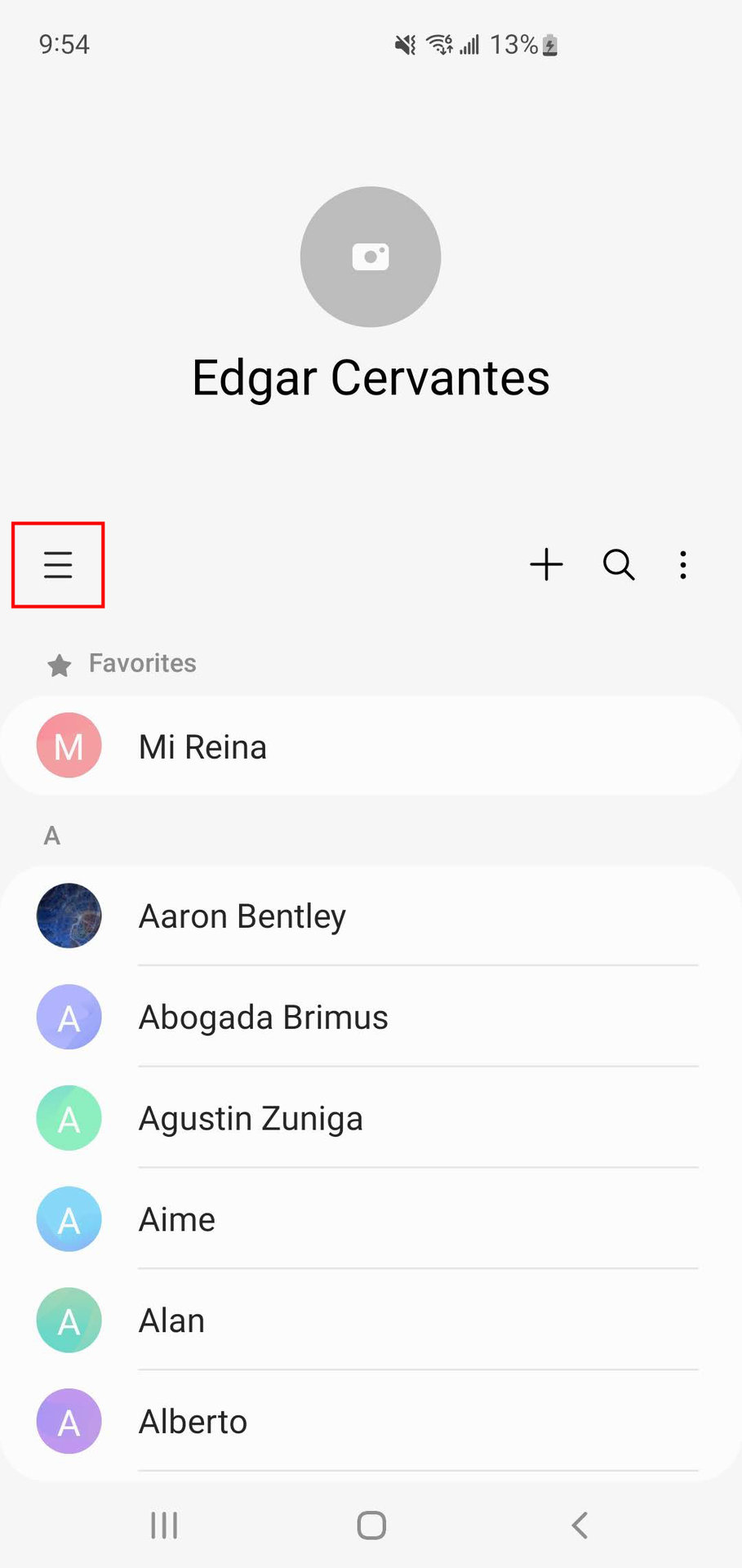Go back using the system back button

click(580, 1525)
